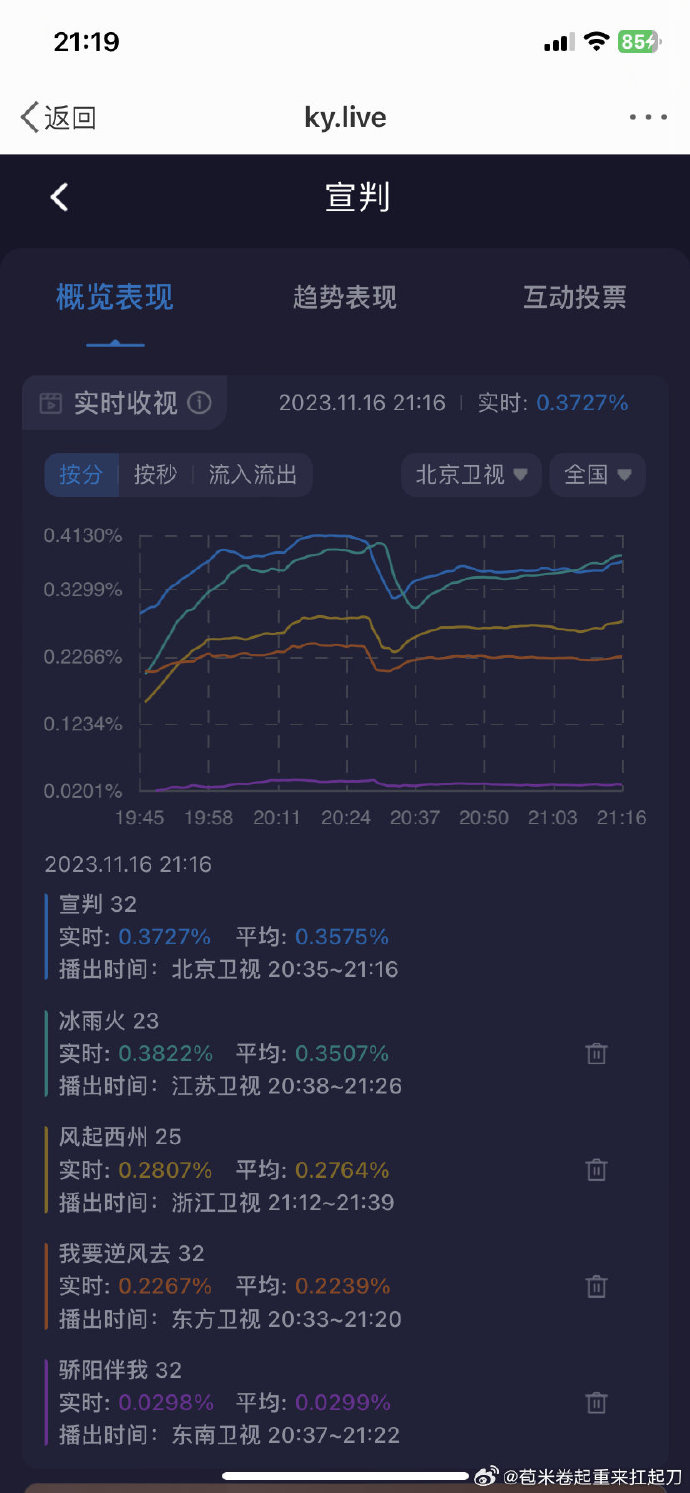Expand the 北京卫视 channel dropdown
The height and width of the screenshot is (1493, 690).
(x=471, y=475)
